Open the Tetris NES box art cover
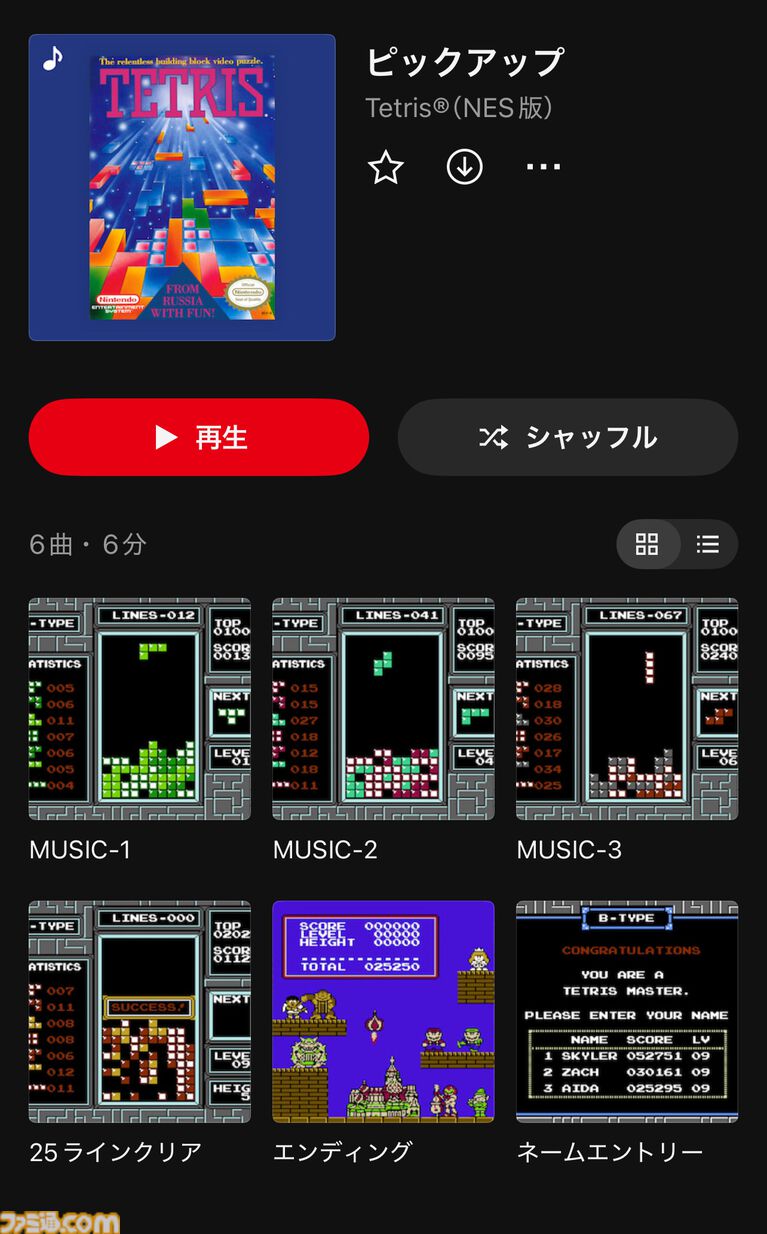The height and width of the screenshot is (1234, 767). coord(182,188)
